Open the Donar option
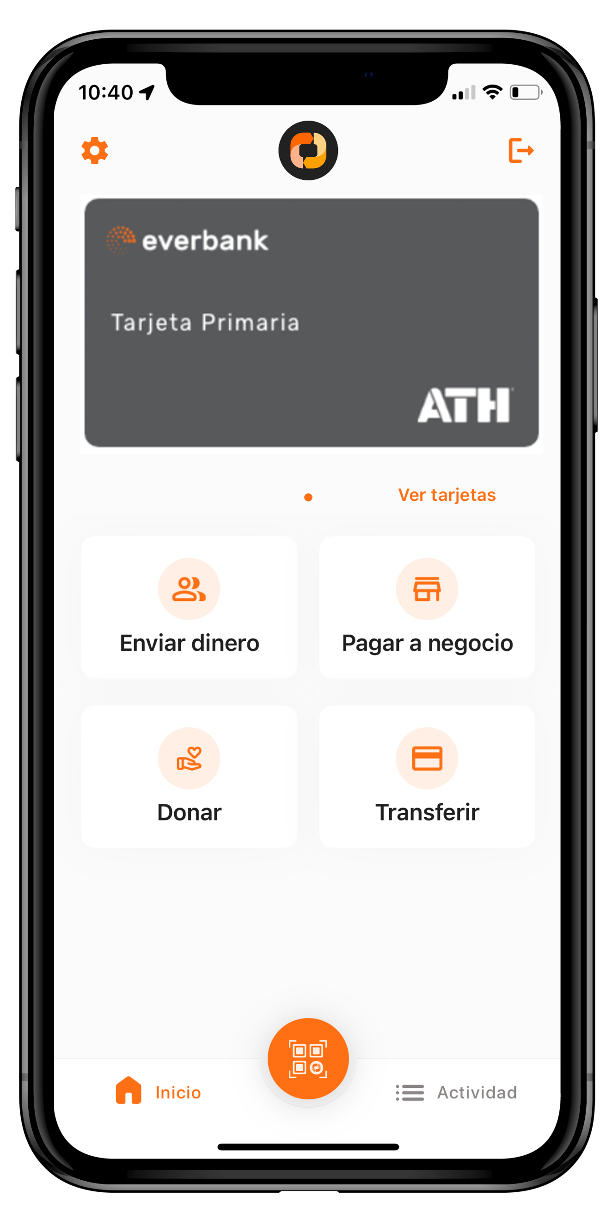 [x=189, y=776]
